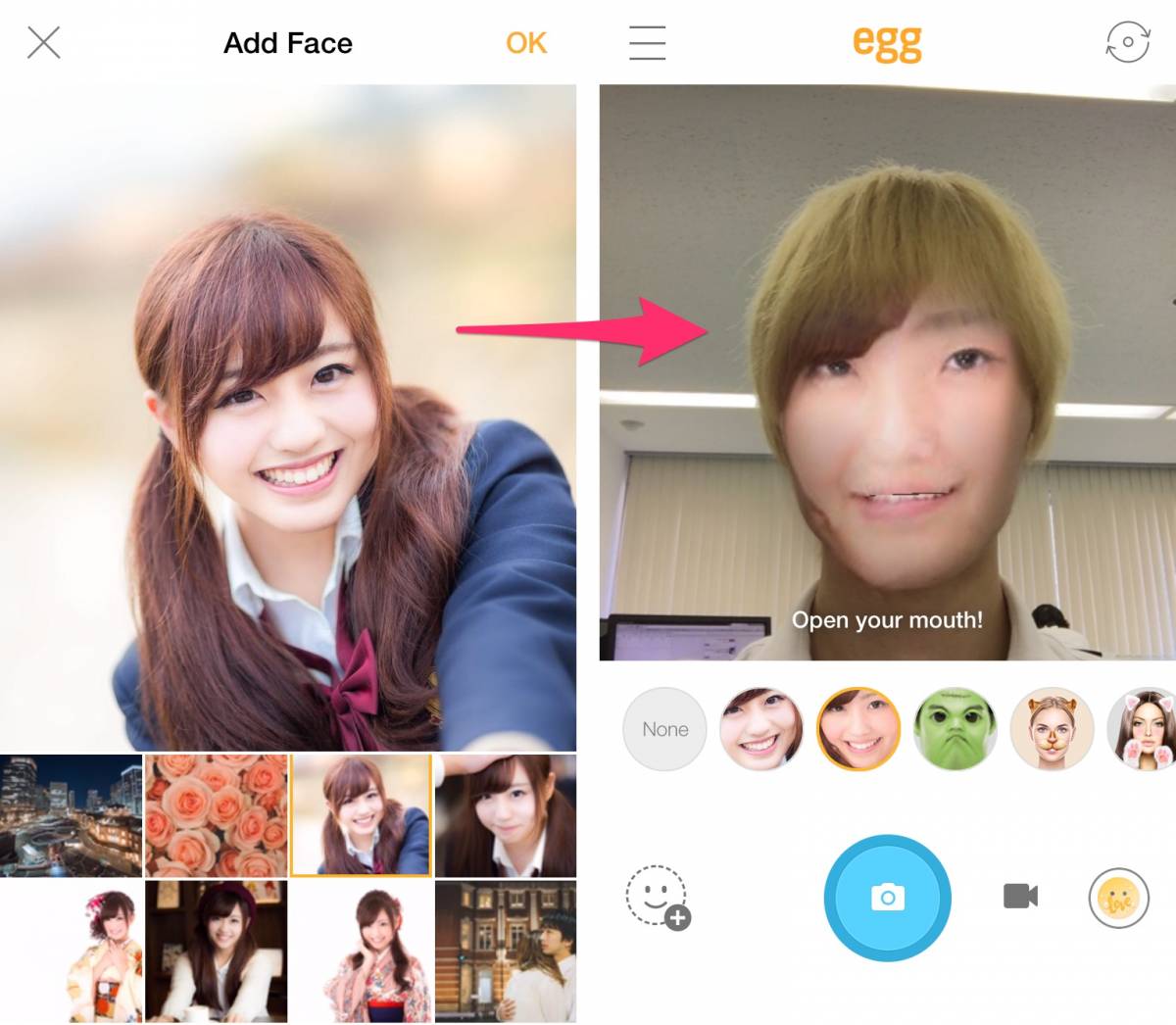This screenshot has height=1025, width=1176.
Task: Select the None filter
Action: pyautogui.click(x=664, y=729)
